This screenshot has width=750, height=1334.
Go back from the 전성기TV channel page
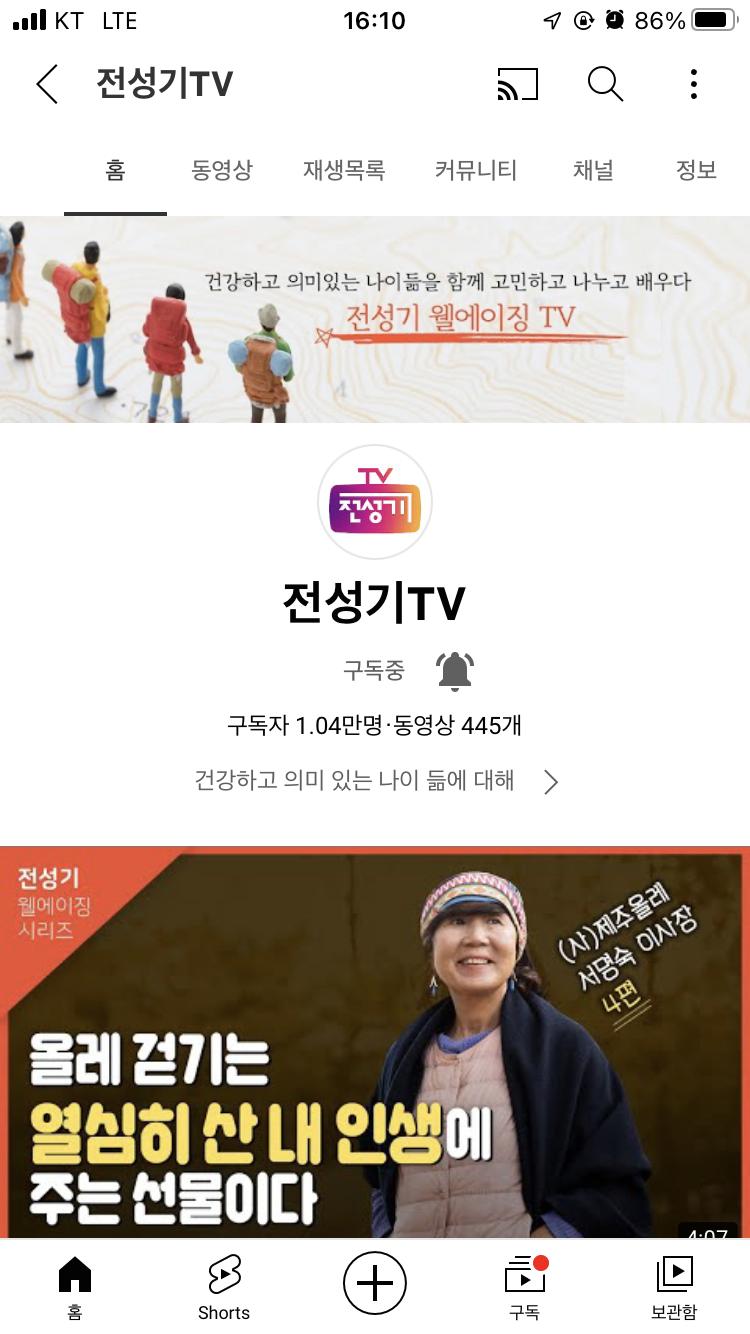(47, 84)
